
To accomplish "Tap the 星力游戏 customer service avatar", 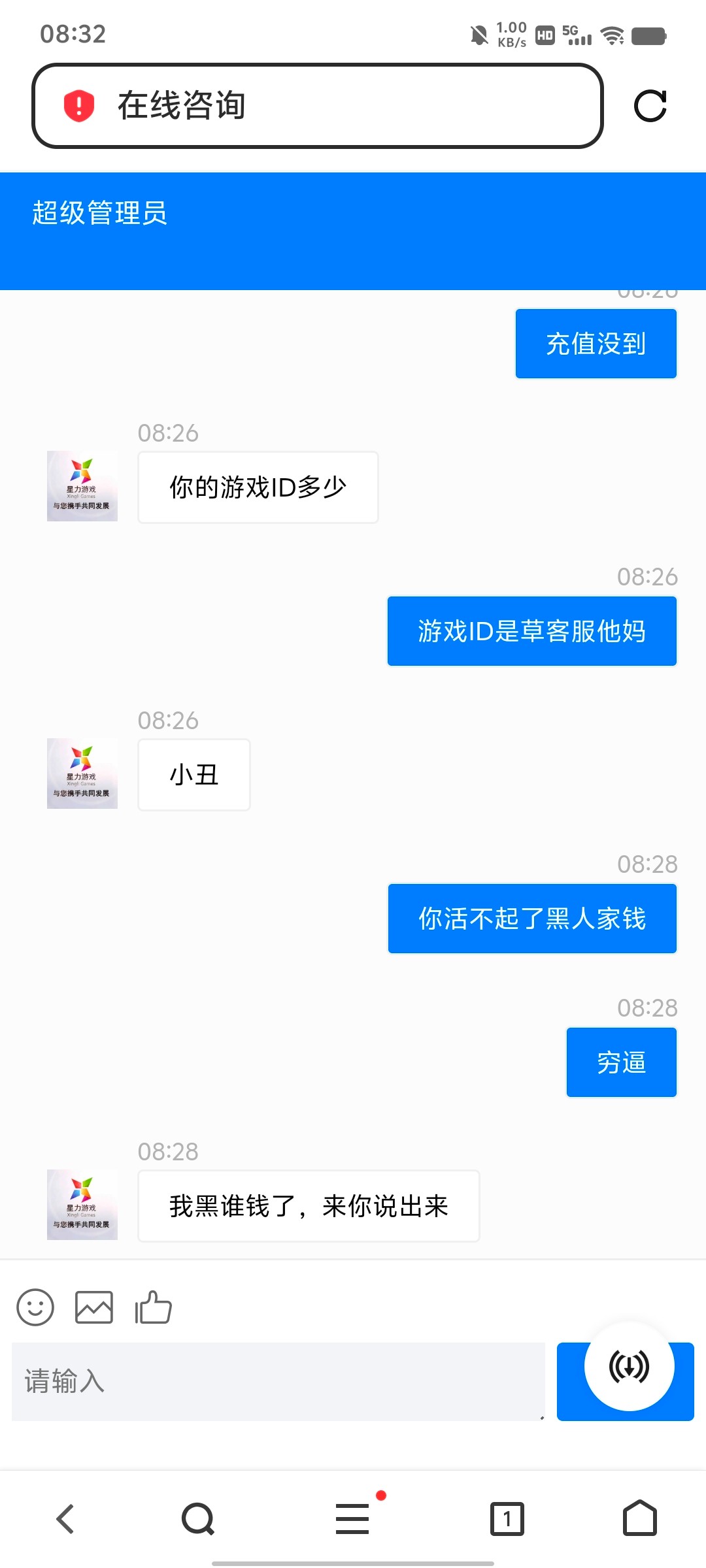I will click(x=82, y=487).
